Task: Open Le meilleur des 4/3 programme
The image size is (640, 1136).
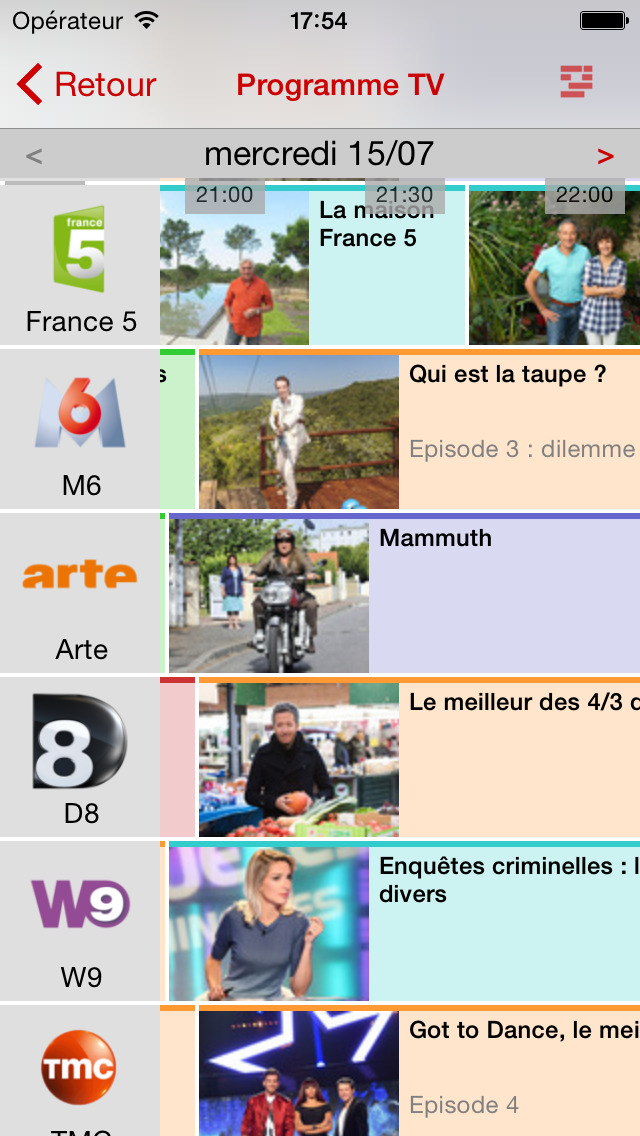Action: click(x=420, y=756)
